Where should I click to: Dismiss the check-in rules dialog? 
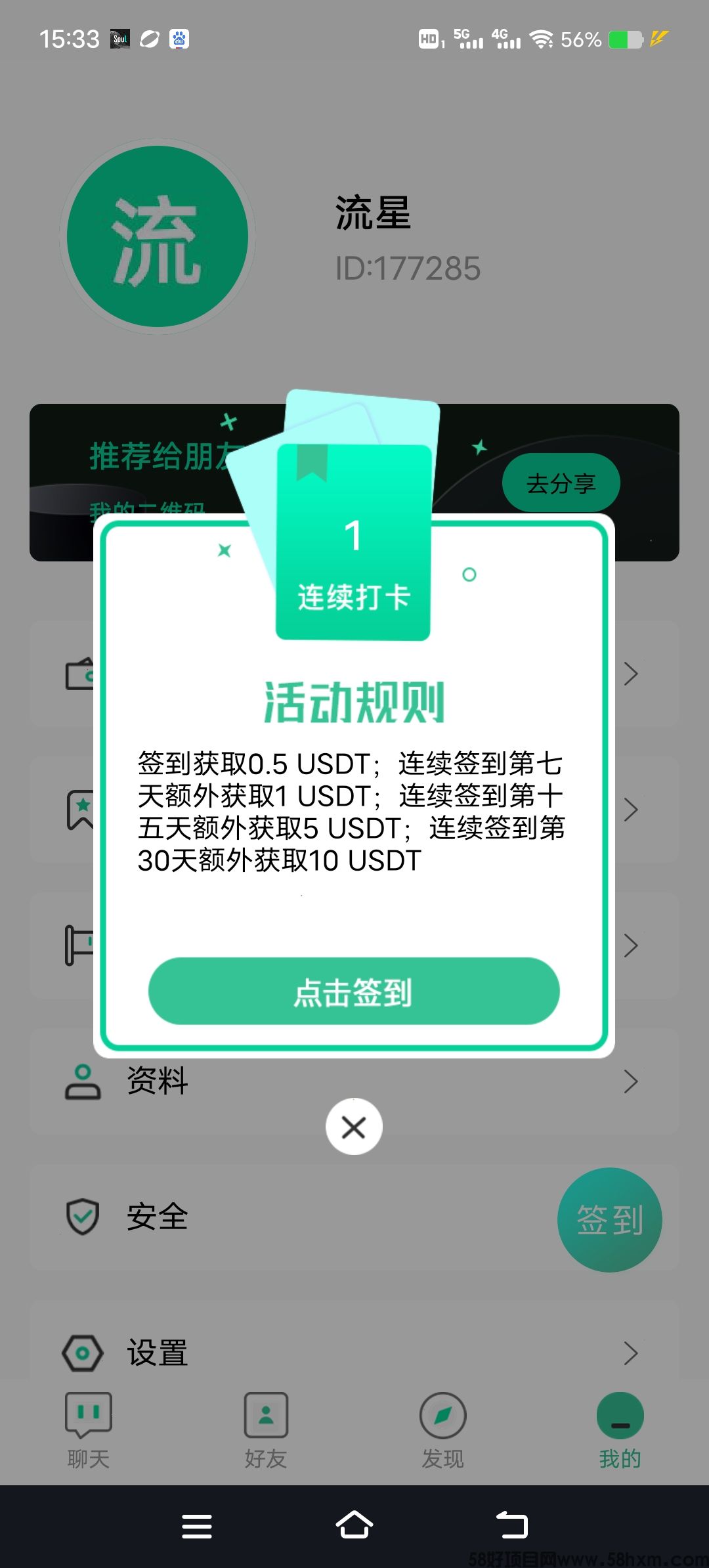click(354, 1127)
